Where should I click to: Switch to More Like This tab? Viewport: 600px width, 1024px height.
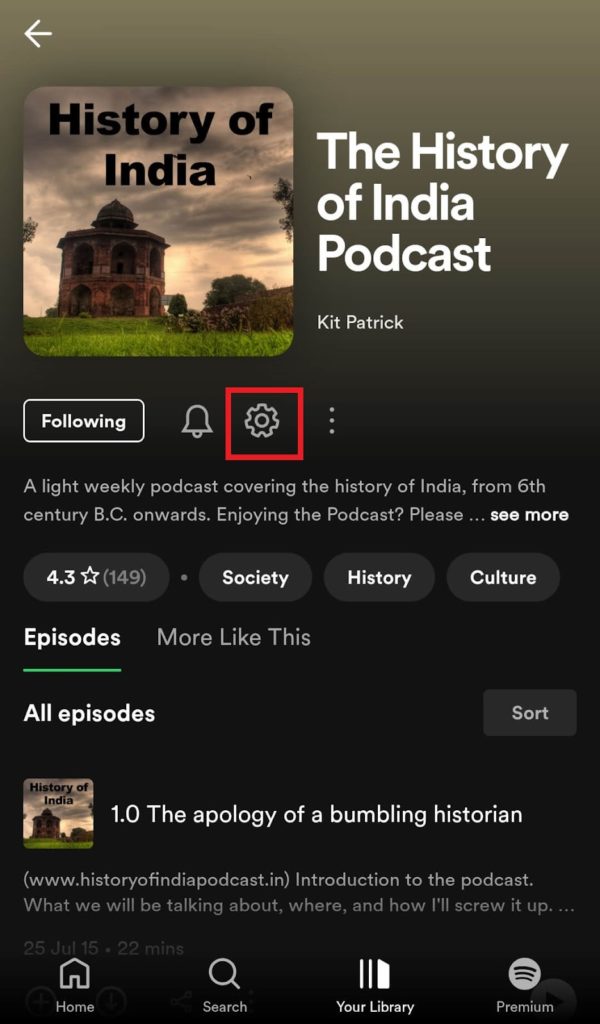234,637
